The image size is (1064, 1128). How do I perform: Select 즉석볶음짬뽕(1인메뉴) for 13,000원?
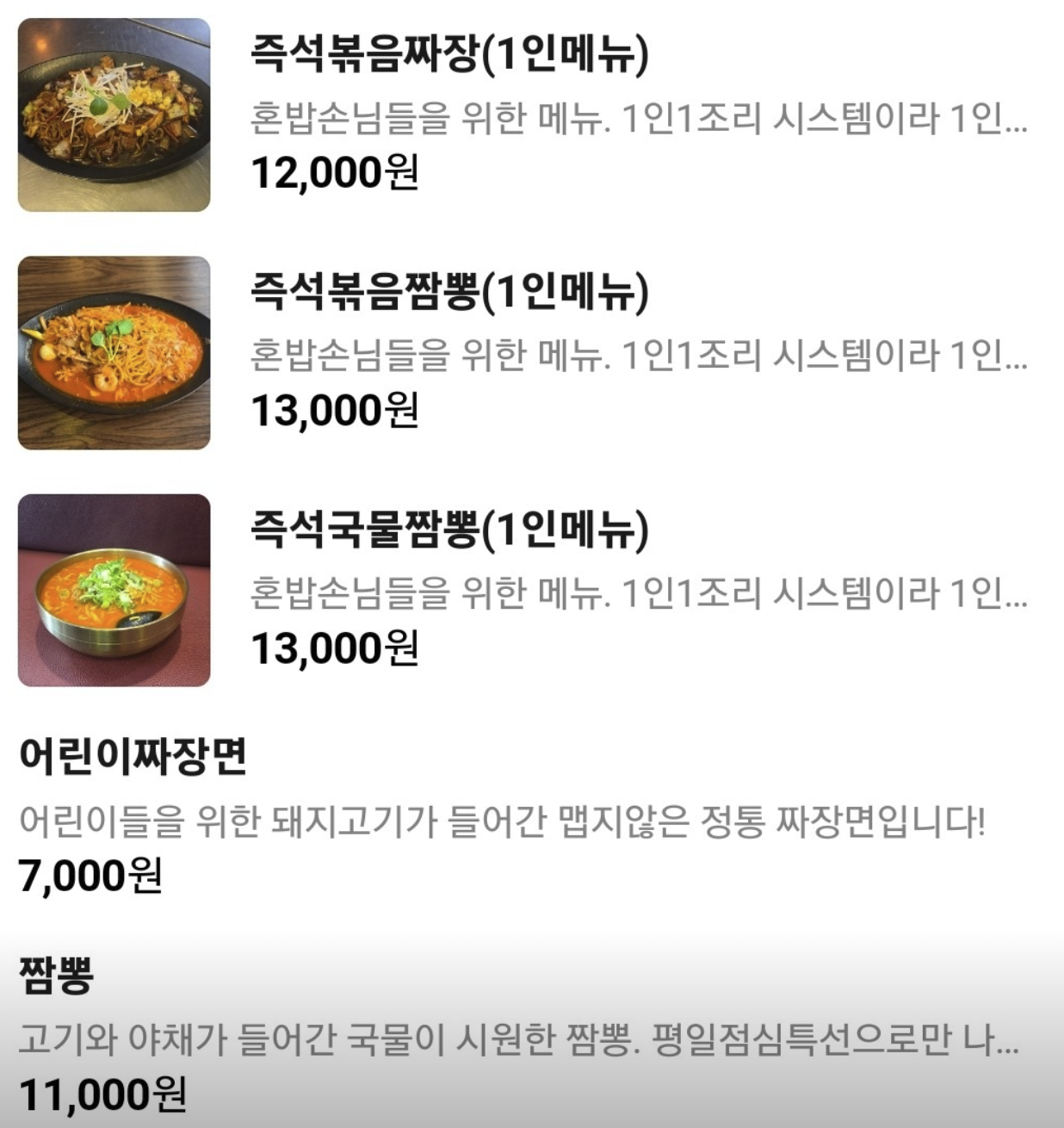point(448,293)
